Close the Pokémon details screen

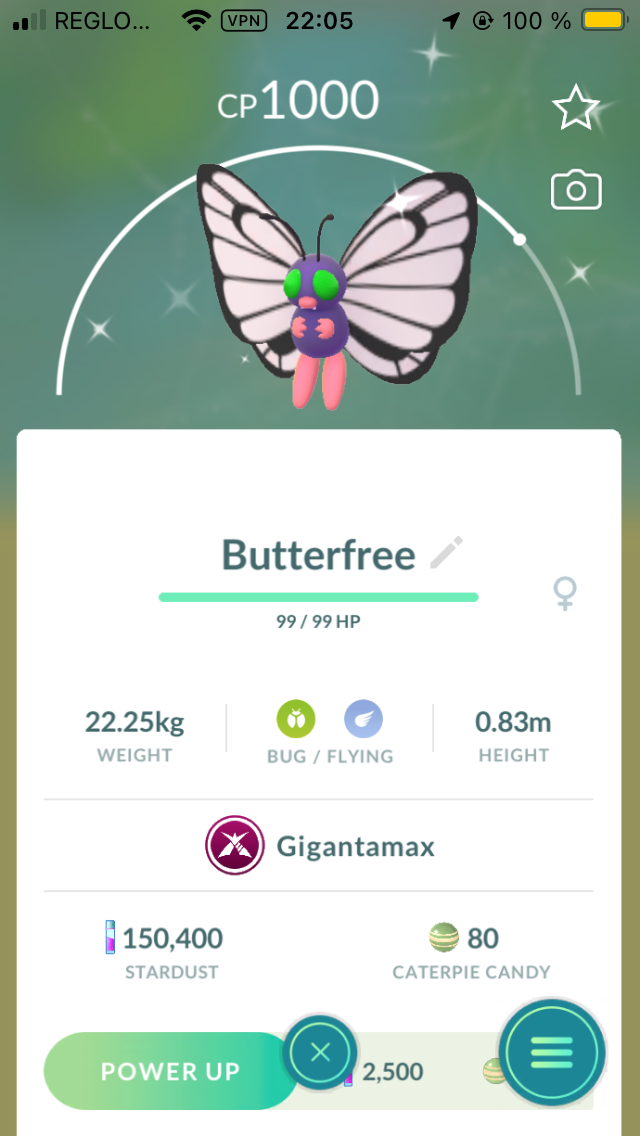click(x=320, y=1052)
